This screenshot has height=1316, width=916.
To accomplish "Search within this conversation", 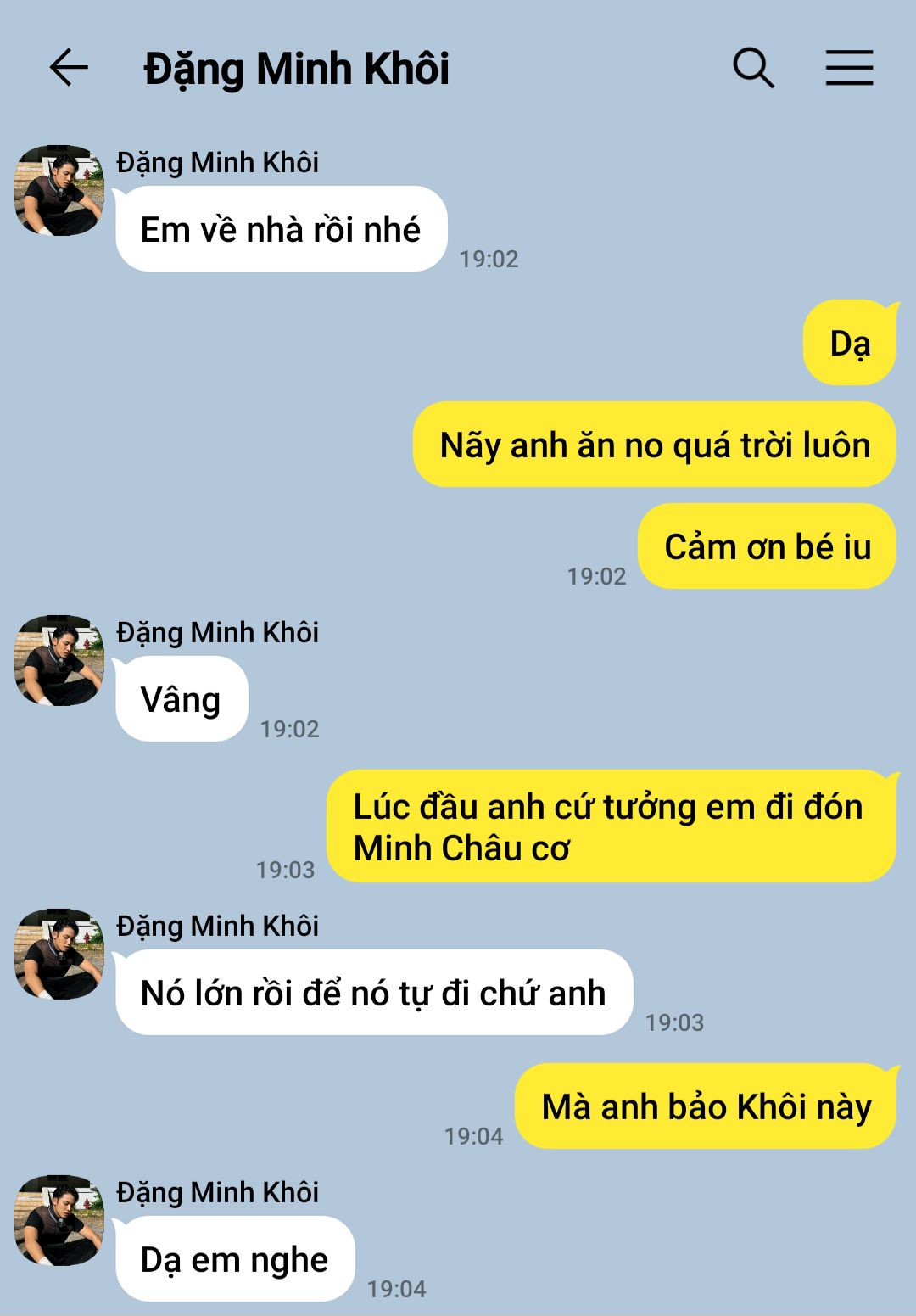I will pos(753,68).
